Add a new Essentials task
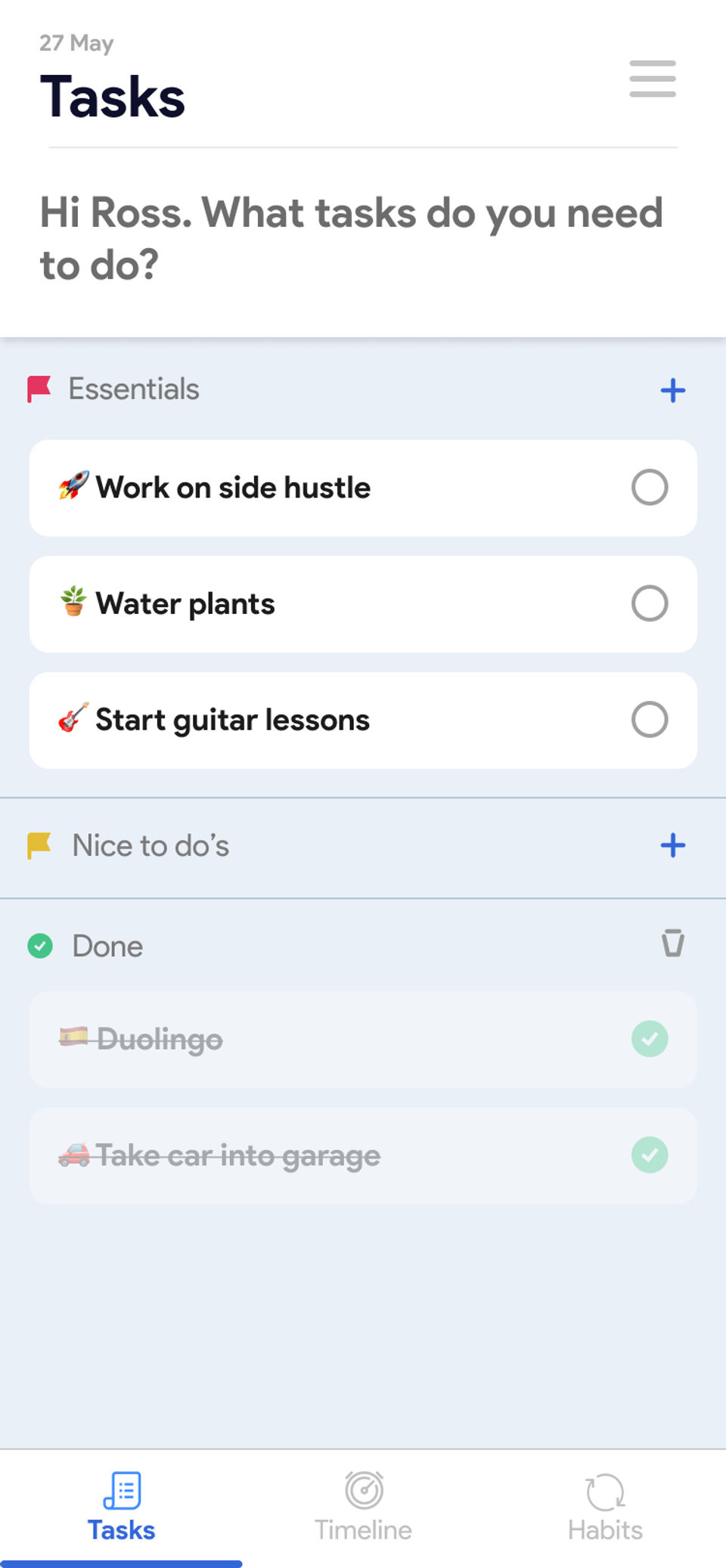The image size is (726, 1568). pos(672,390)
